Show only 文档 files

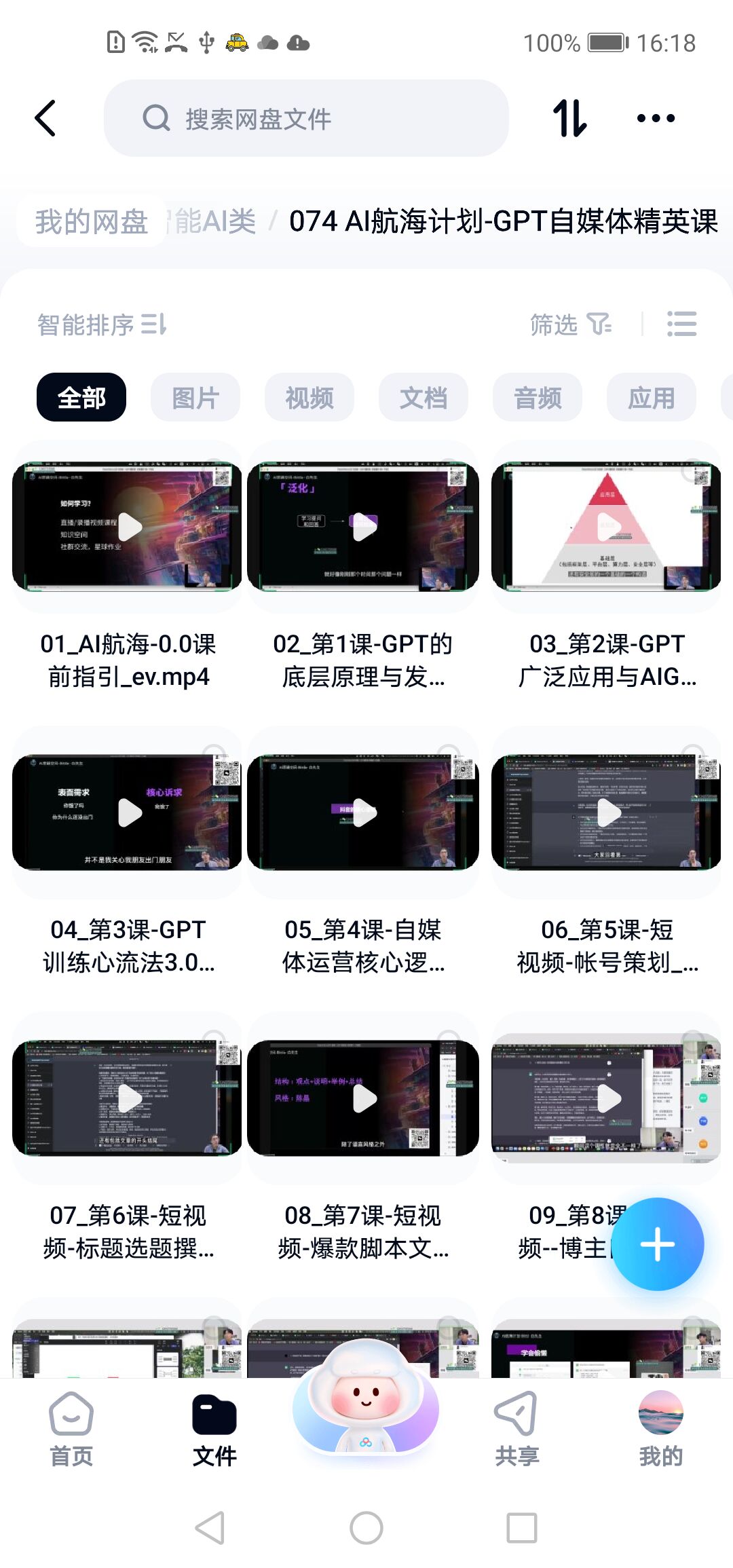pyautogui.click(x=424, y=397)
